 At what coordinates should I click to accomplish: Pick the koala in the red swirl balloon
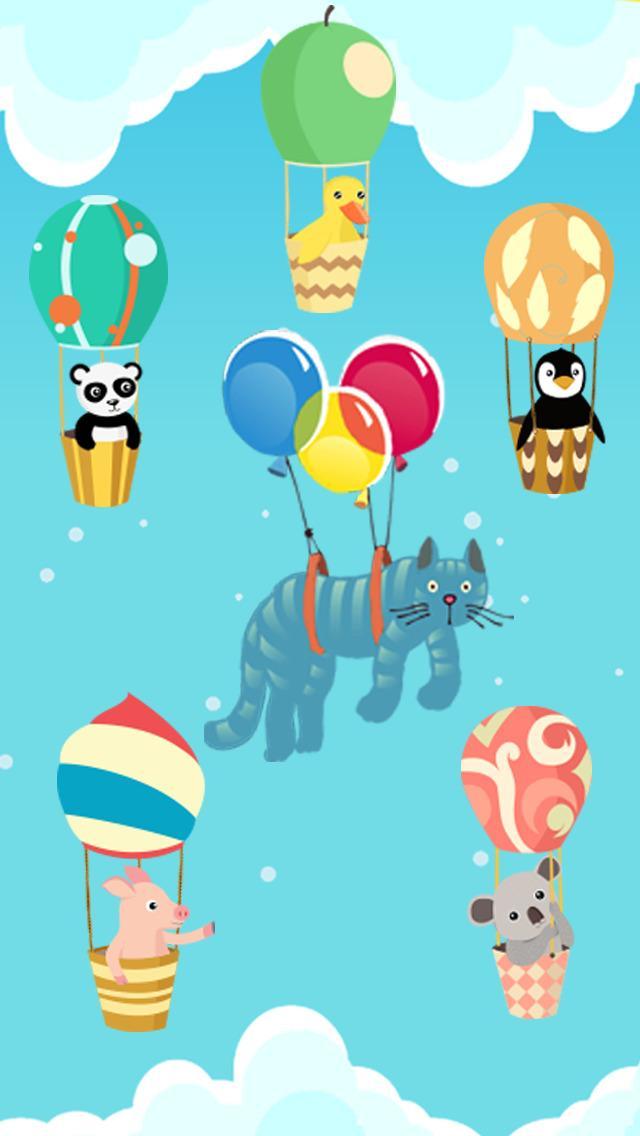[520, 908]
